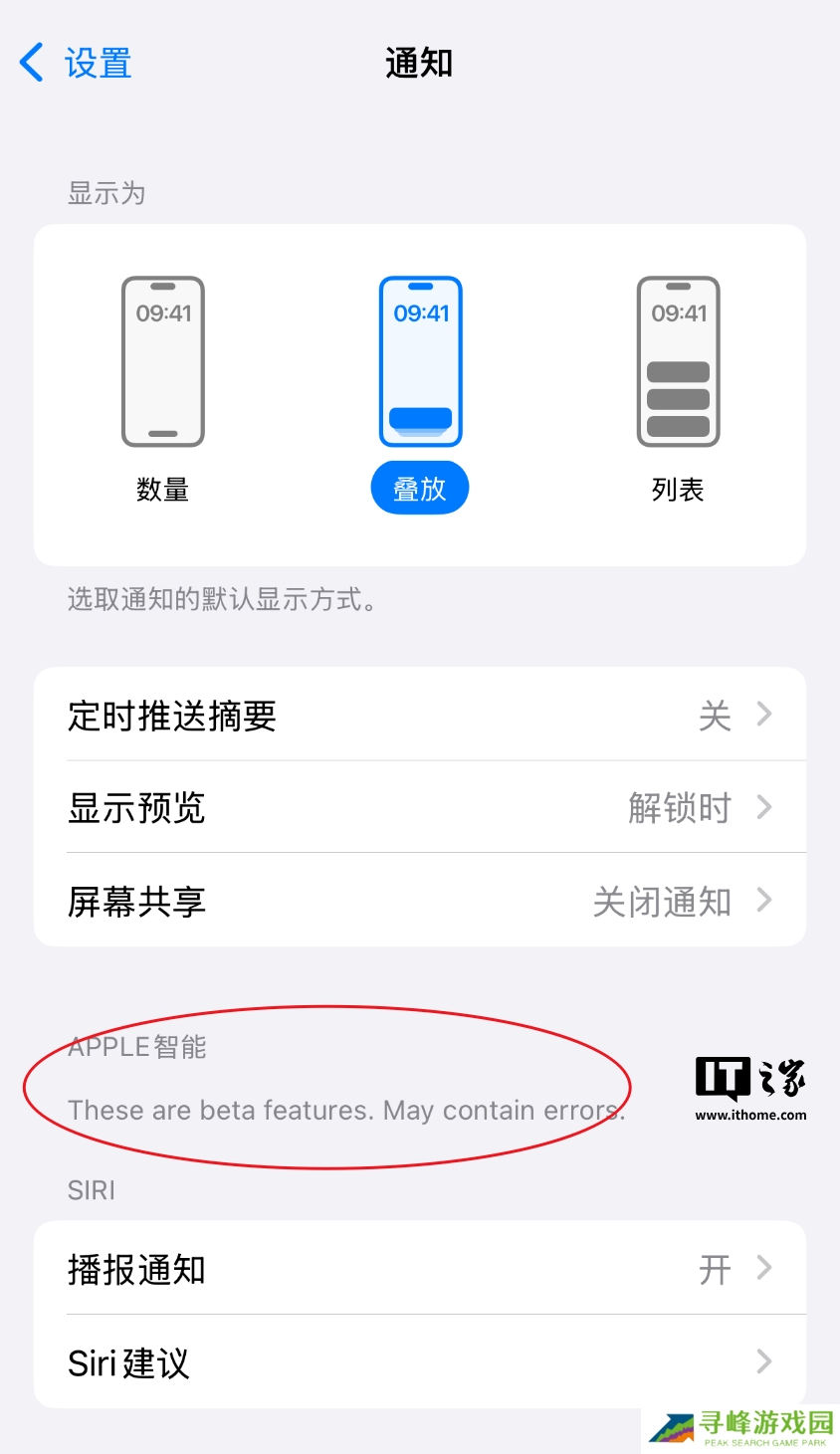Open Siri 建议 settings
The image size is (840, 1454).
tap(419, 1361)
